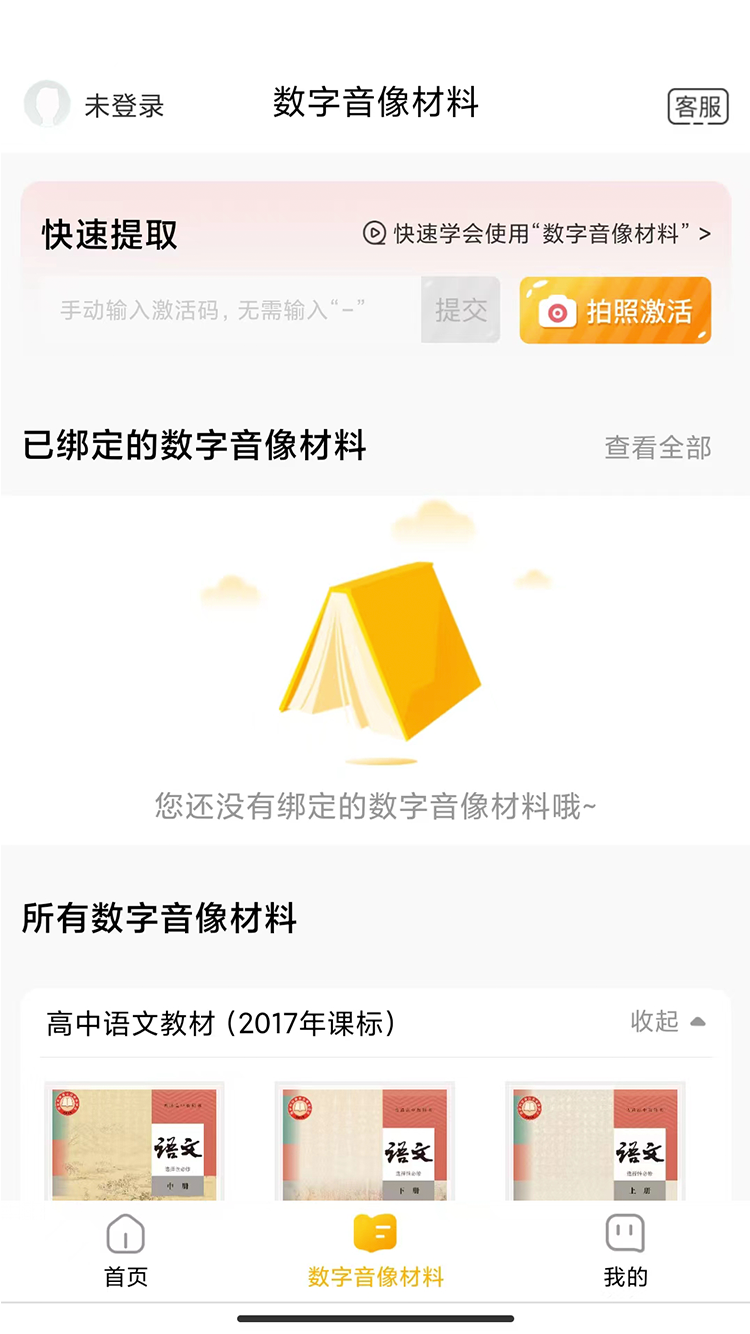Open 查看全部 to view all bound materials

point(657,447)
